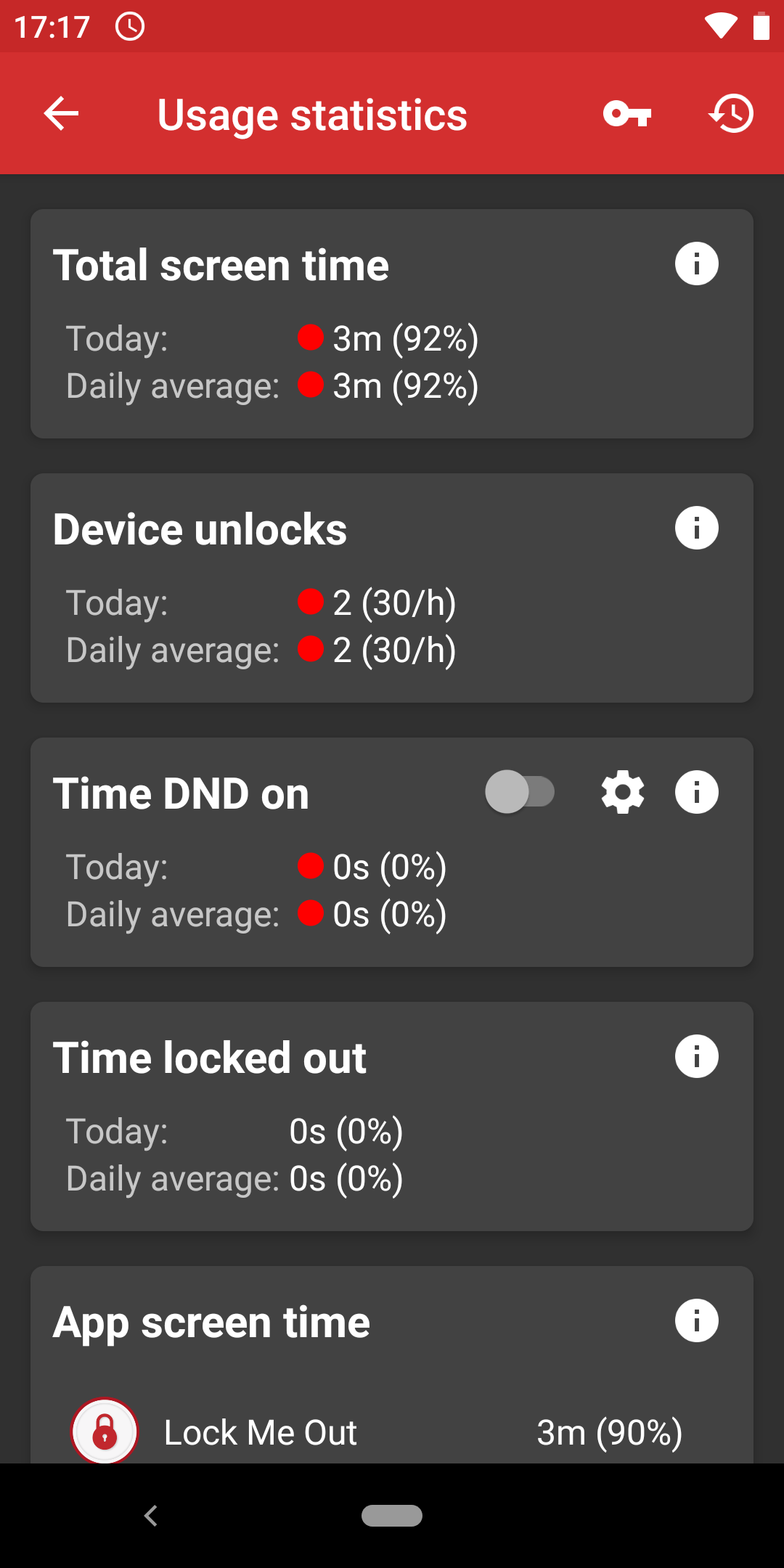This screenshot has width=784, height=1568.
Task: Open the key icon in toolbar
Action: (x=627, y=114)
